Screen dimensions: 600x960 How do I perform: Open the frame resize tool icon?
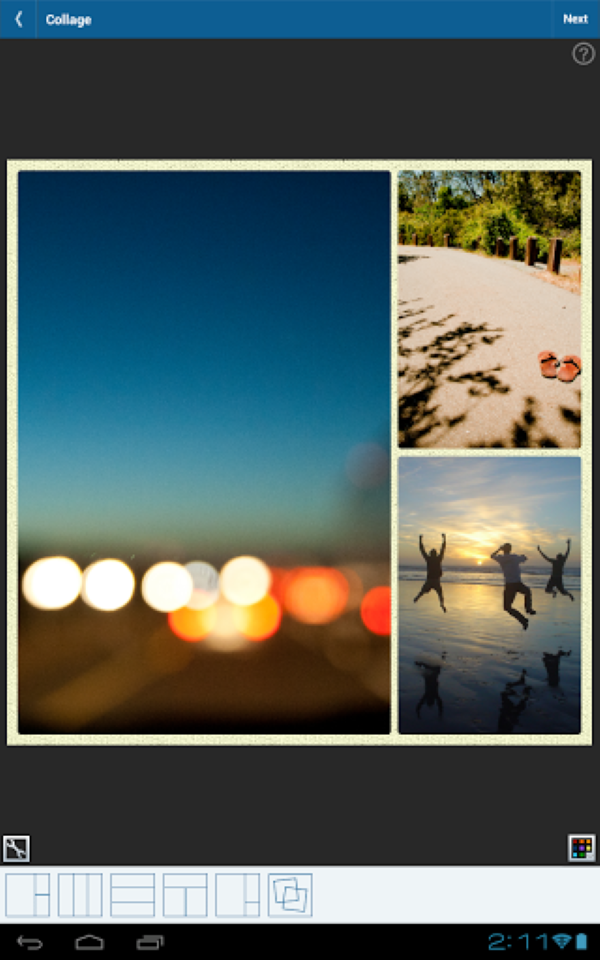coord(16,849)
